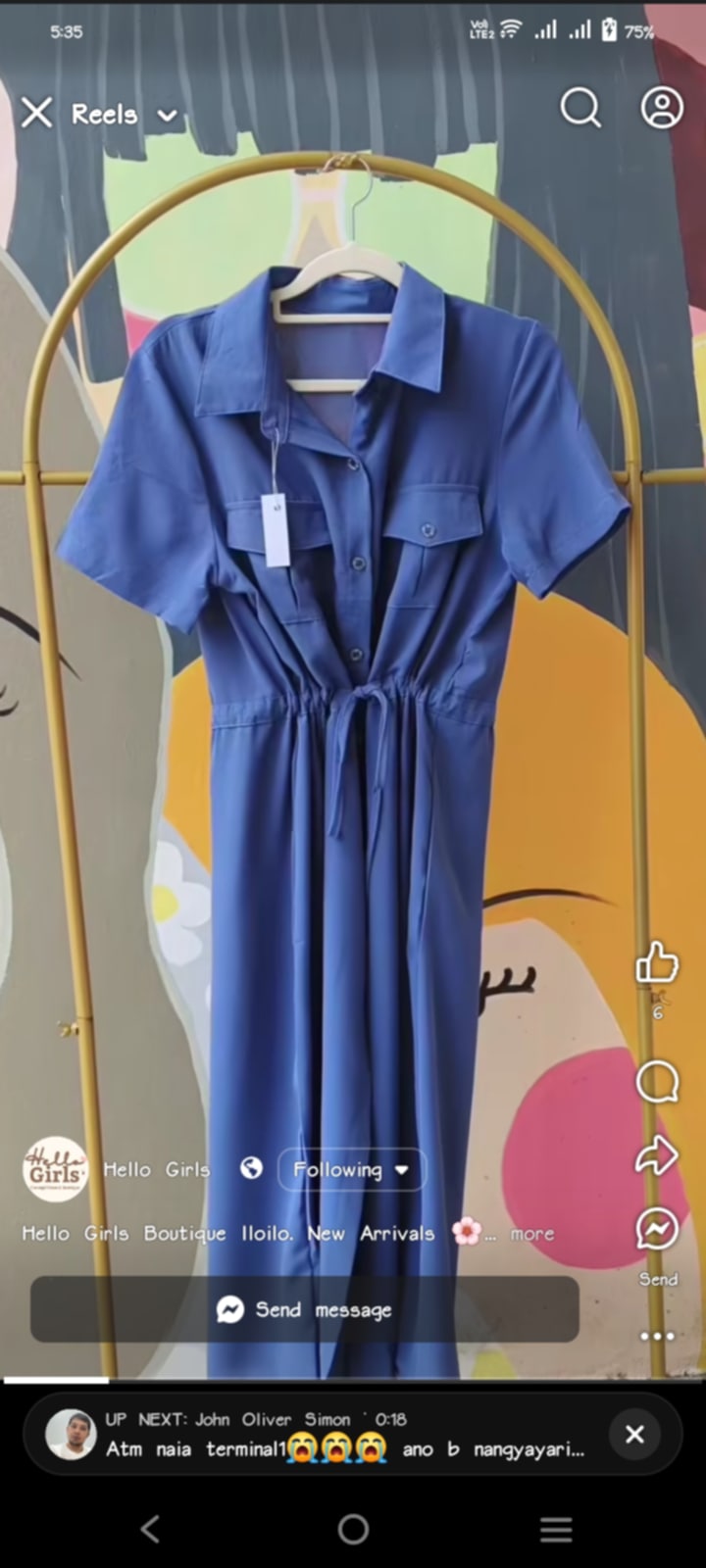Dismiss the up next banner
Screen dimensions: 706x1568
[634, 1434]
